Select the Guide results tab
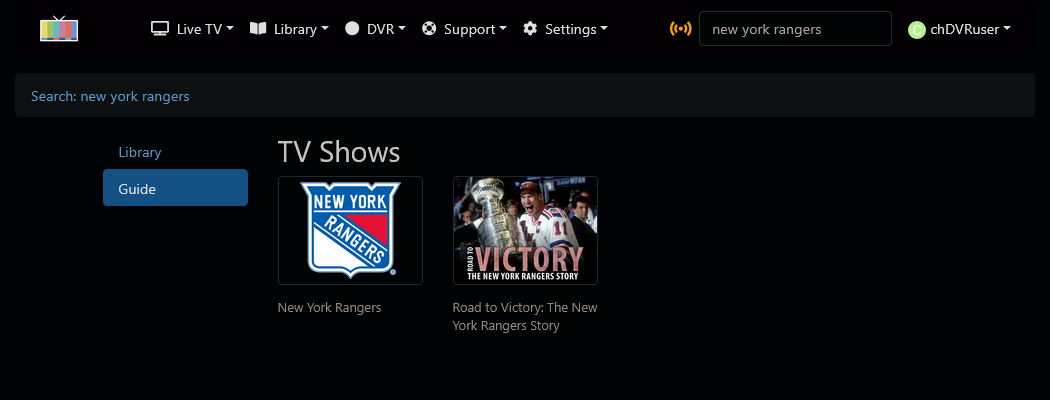 (175, 188)
